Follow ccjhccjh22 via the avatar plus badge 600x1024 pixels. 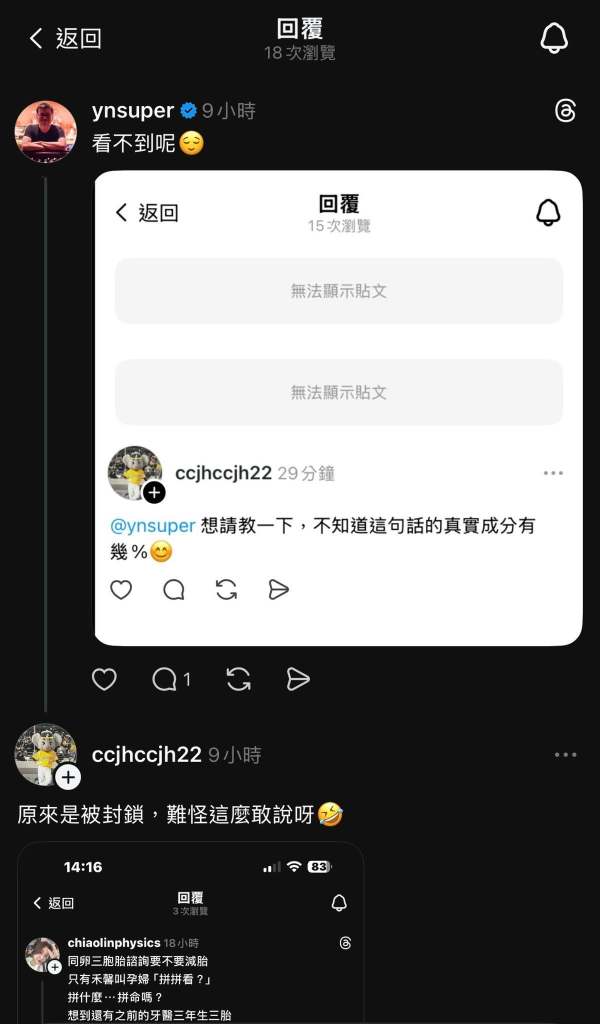pos(68,777)
